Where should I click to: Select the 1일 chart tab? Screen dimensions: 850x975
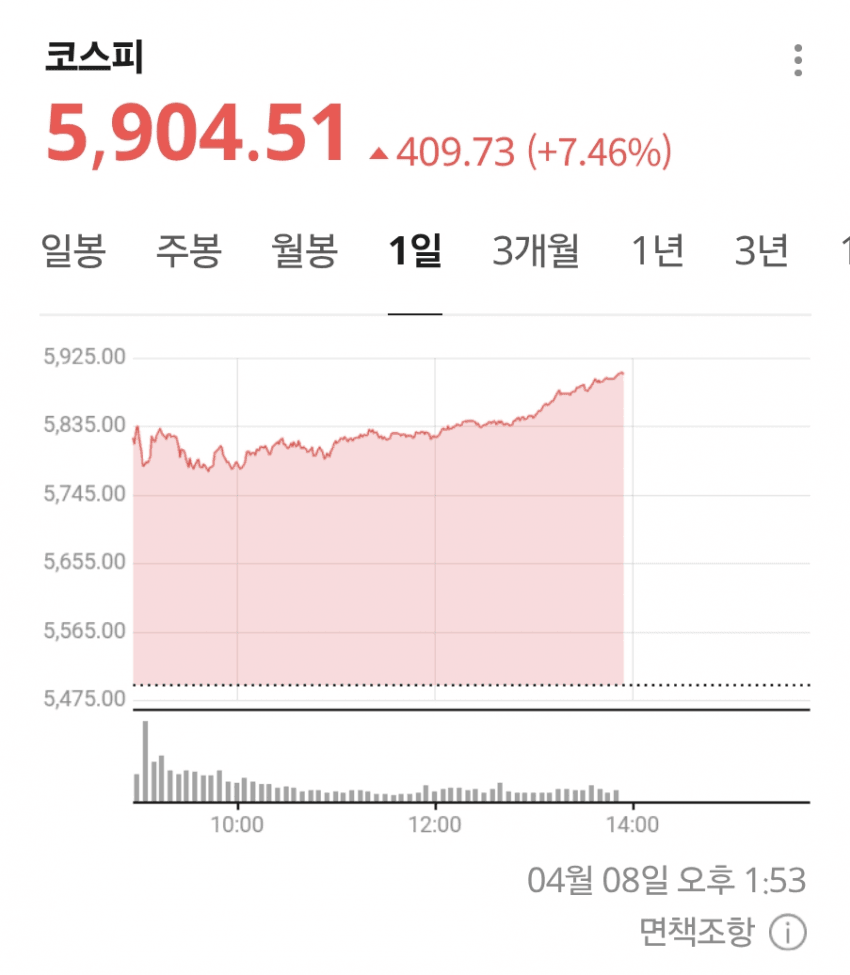[x=415, y=250]
